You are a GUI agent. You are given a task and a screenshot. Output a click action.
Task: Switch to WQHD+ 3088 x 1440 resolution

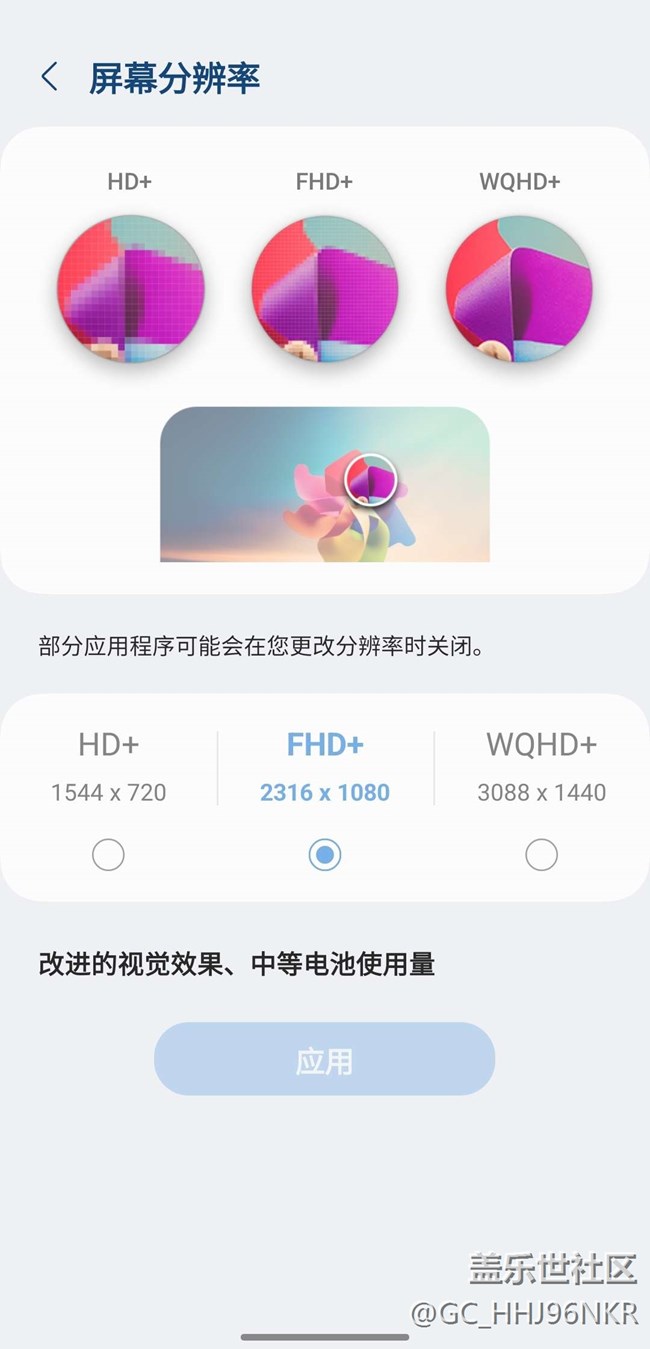tap(541, 854)
